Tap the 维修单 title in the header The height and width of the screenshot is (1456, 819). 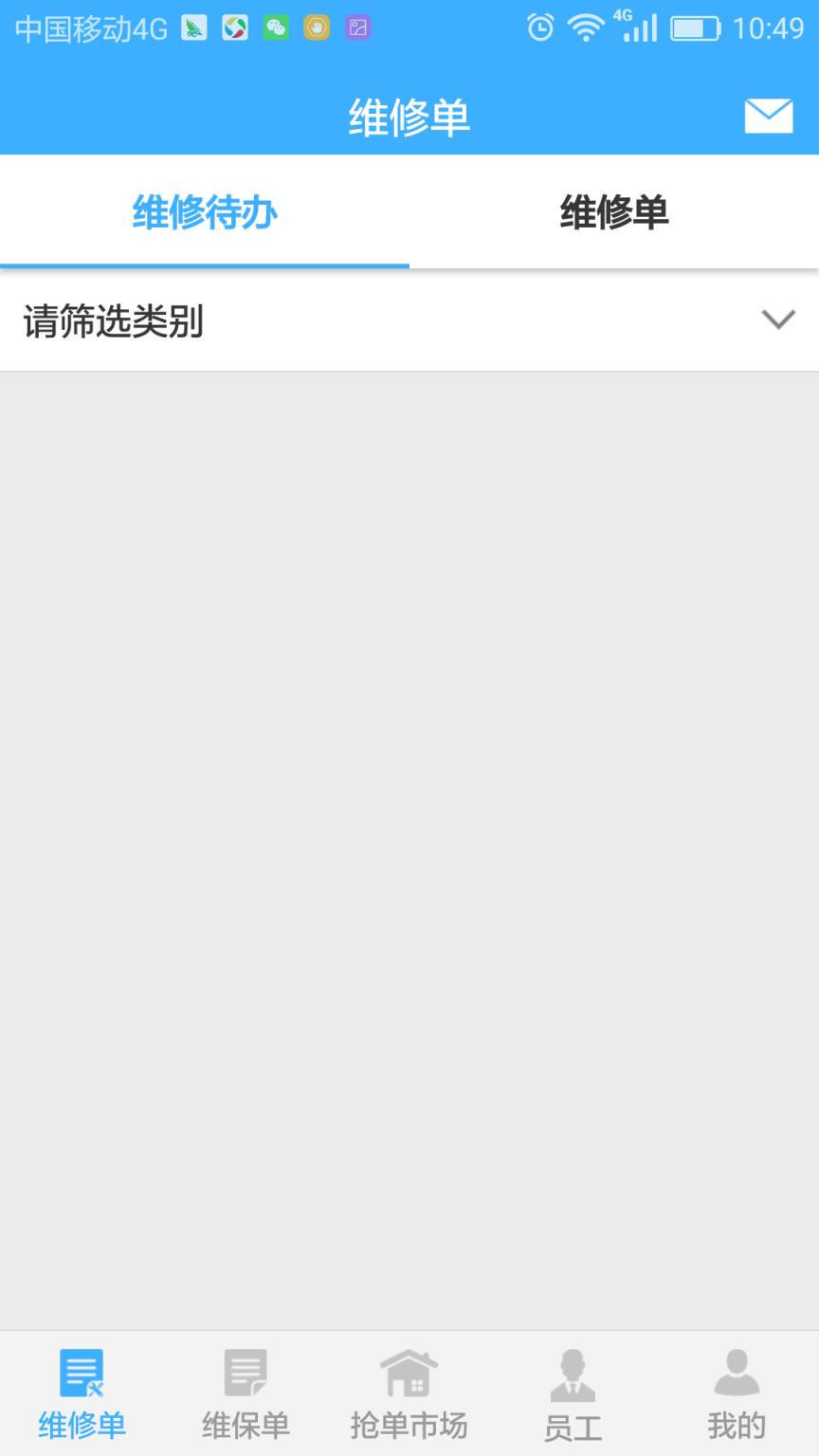pos(409,114)
